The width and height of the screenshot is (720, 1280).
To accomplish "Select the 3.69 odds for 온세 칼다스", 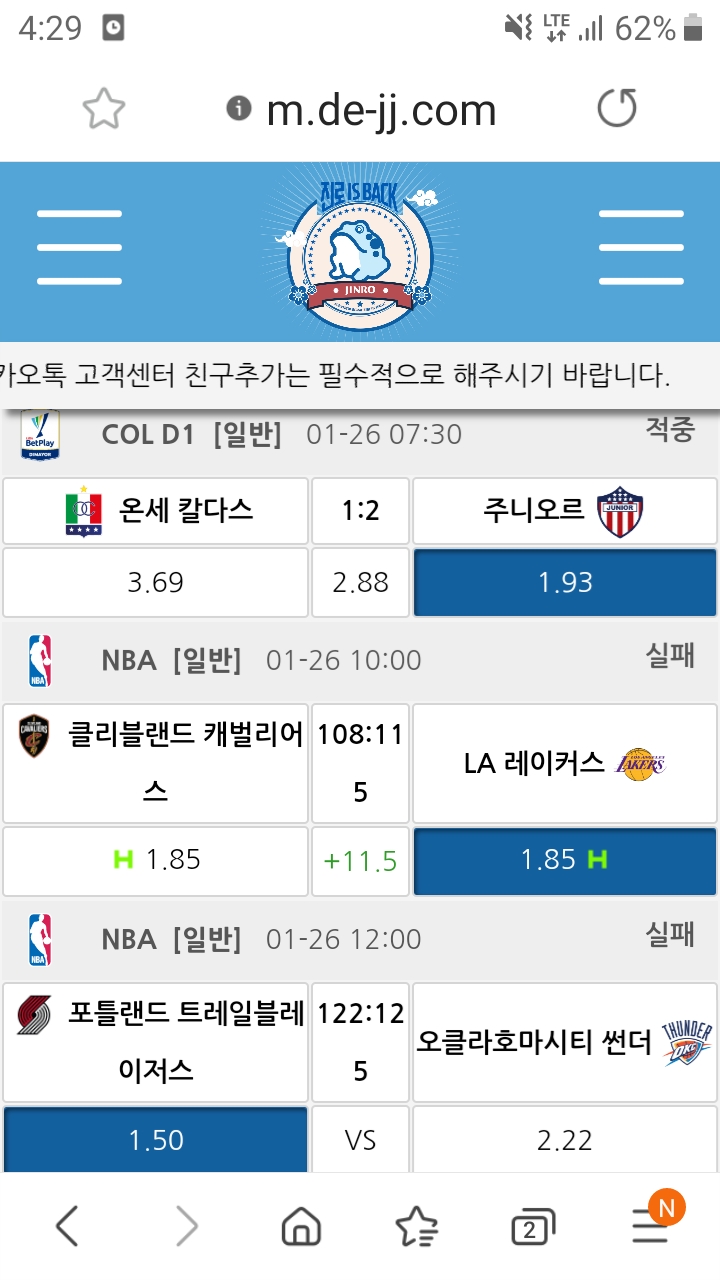I will (x=155, y=582).
